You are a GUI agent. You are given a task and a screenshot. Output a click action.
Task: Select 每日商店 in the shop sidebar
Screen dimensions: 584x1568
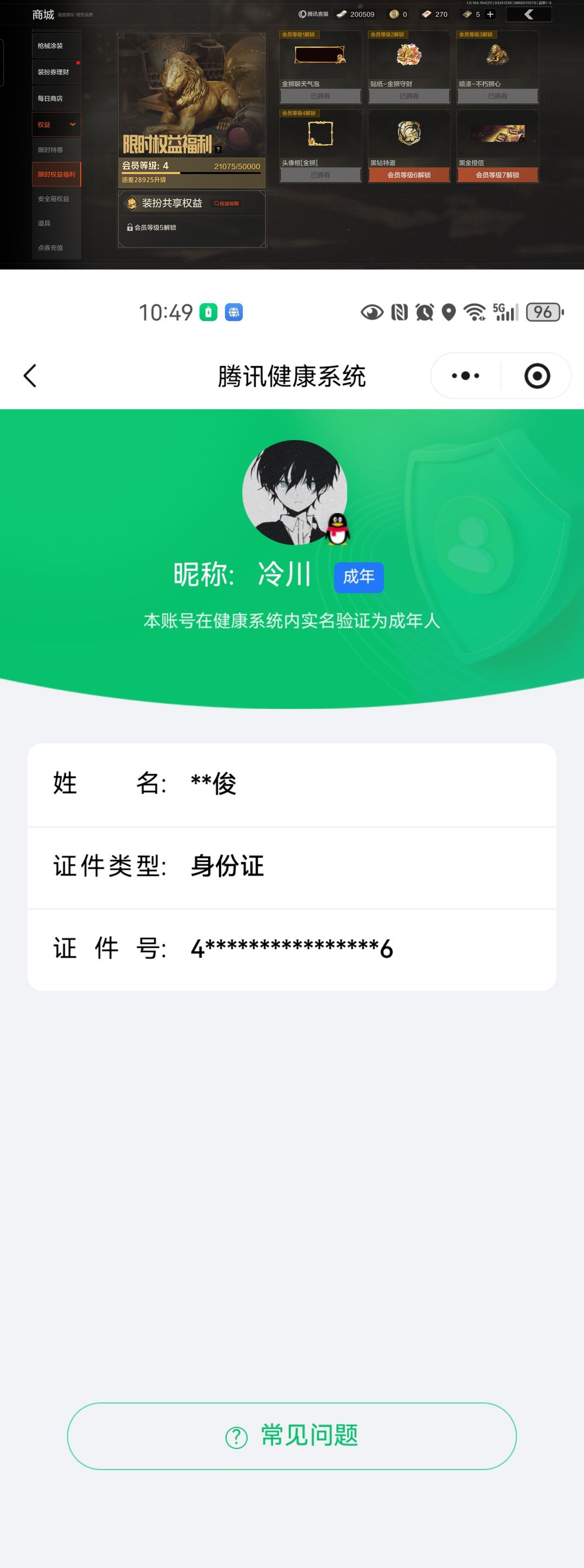point(57,98)
